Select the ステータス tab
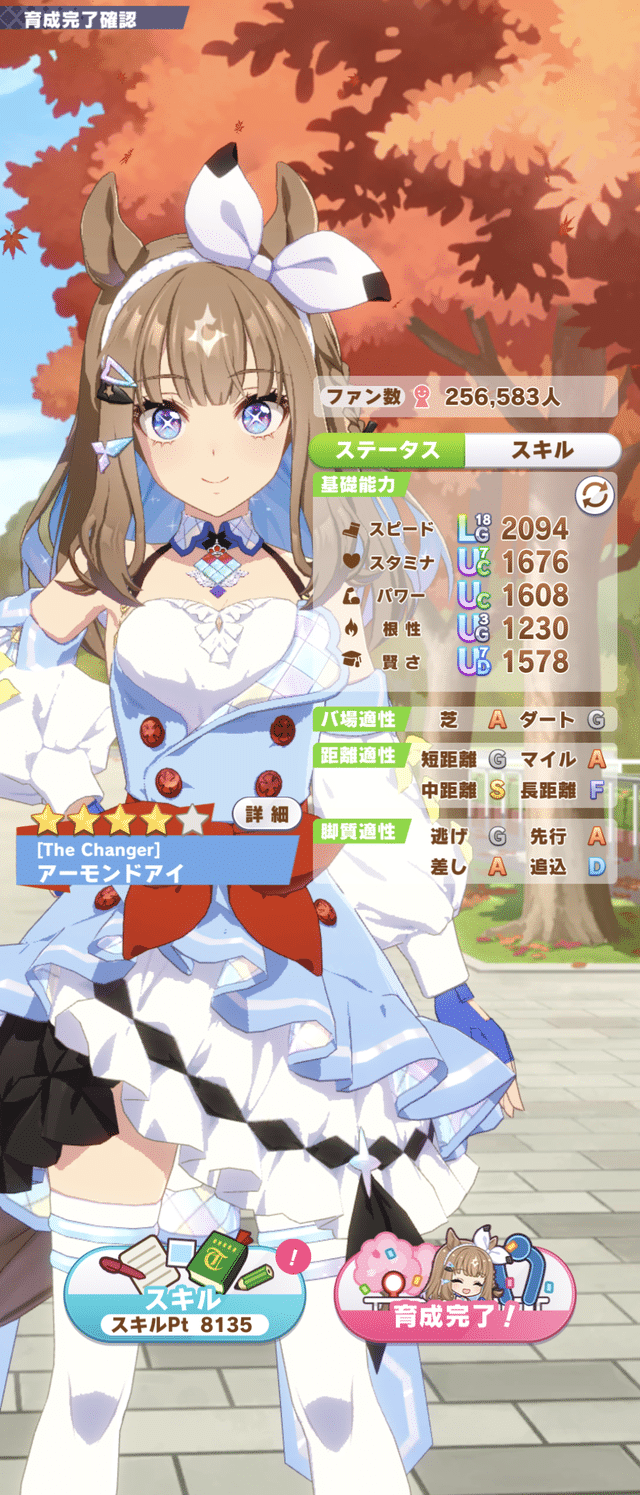This screenshot has height=1495, width=640. [x=388, y=450]
